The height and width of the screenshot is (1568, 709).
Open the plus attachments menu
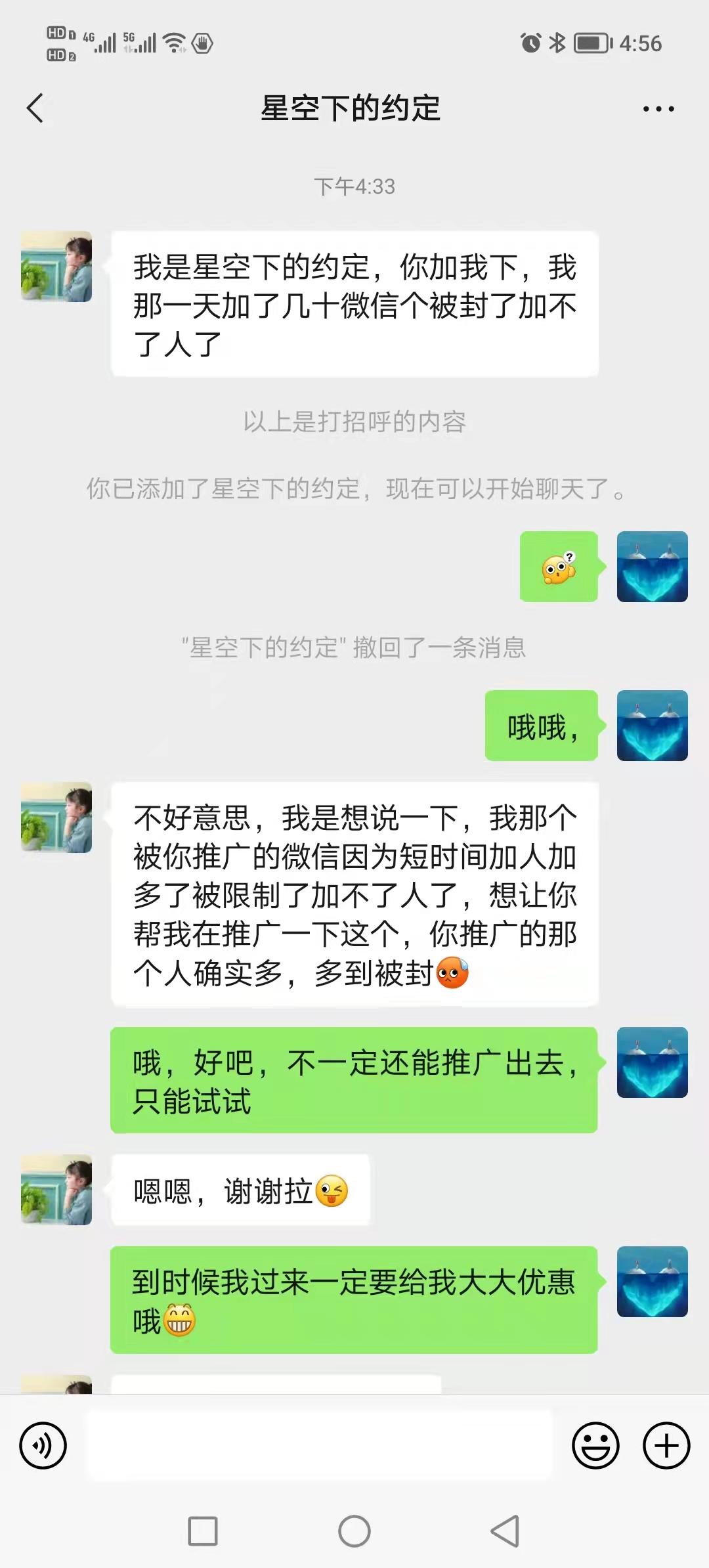666,1445
